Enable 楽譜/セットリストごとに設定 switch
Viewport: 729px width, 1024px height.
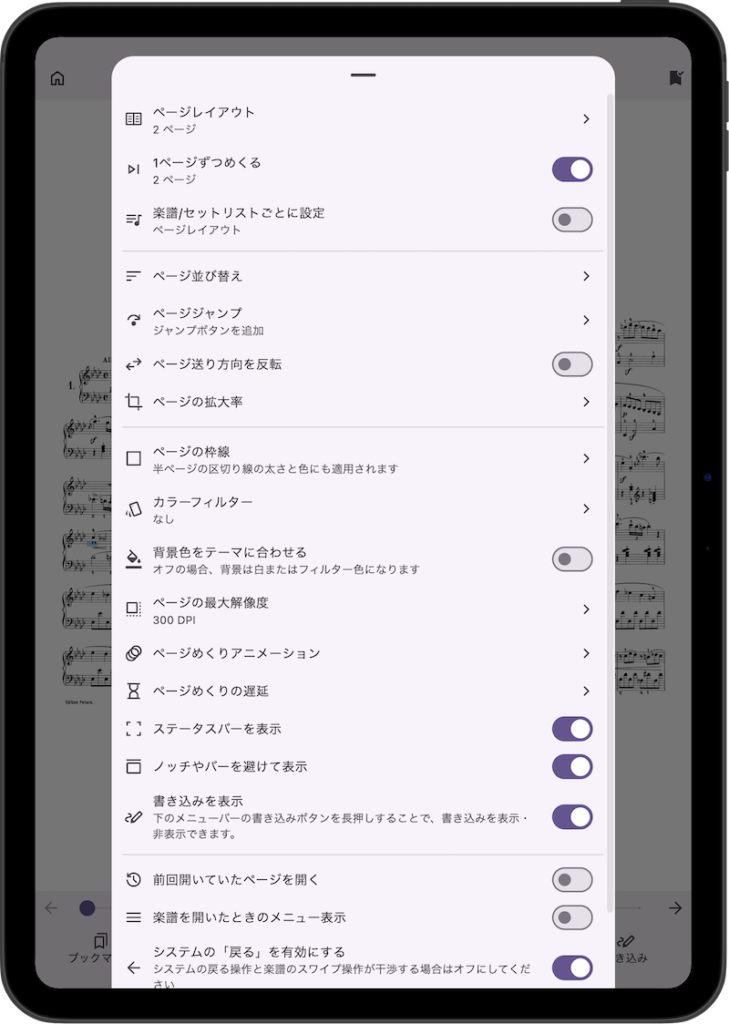pyautogui.click(x=572, y=220)
